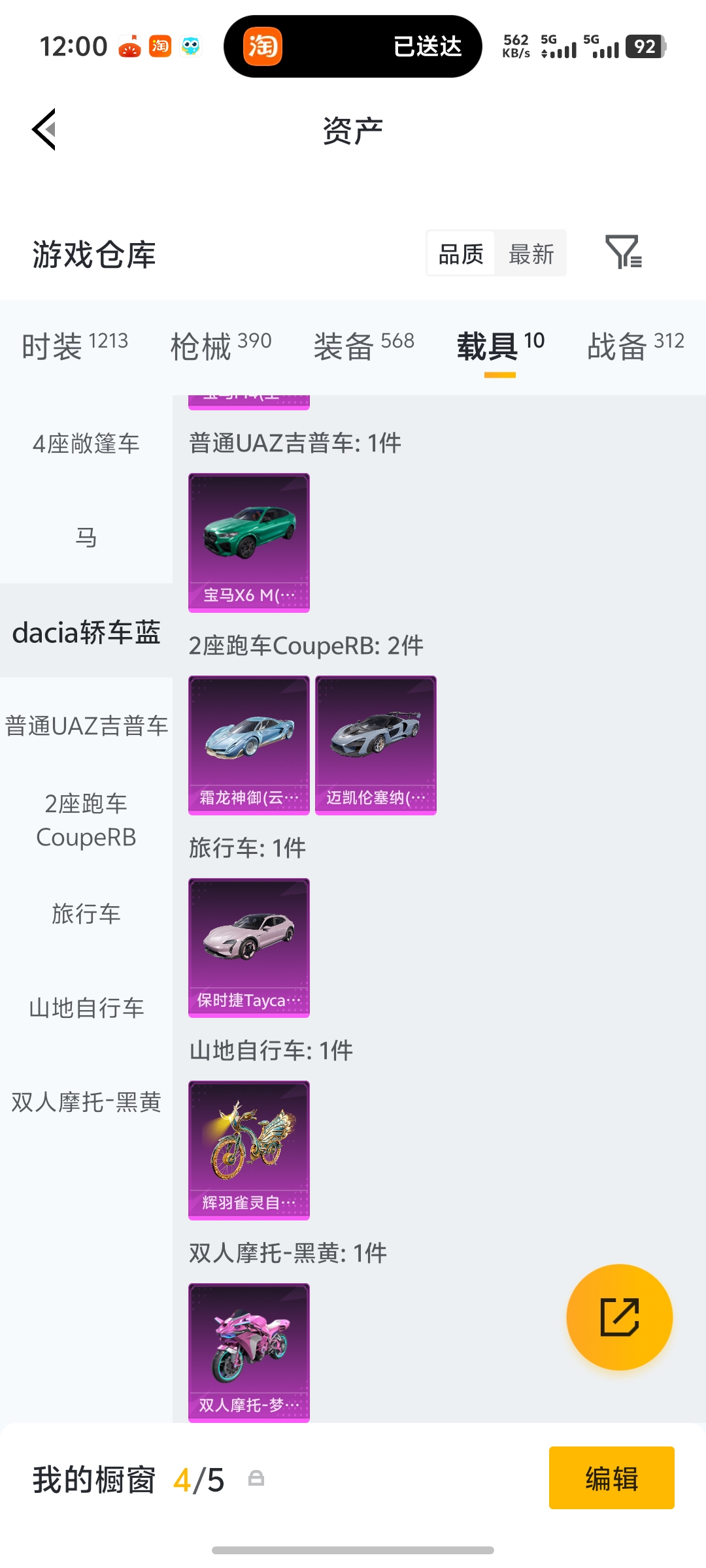This screenshot has width=706, height=1568.
Task: Select the 霜龙神御 sports car thumbnail
Action: click(x=248, y=745)
